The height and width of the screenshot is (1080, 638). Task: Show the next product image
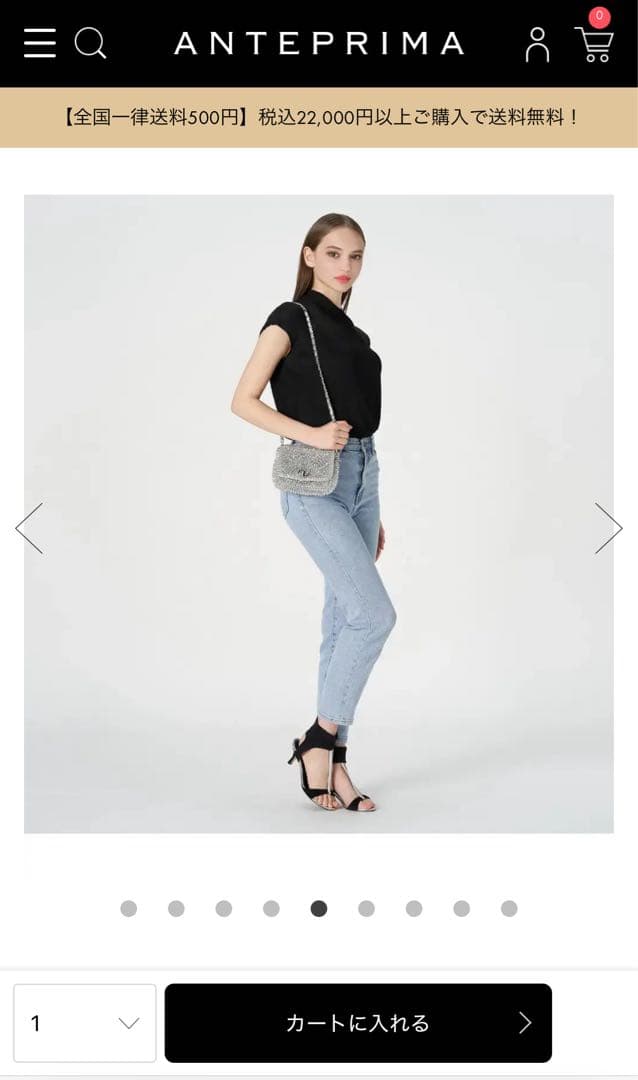(608, 528)
